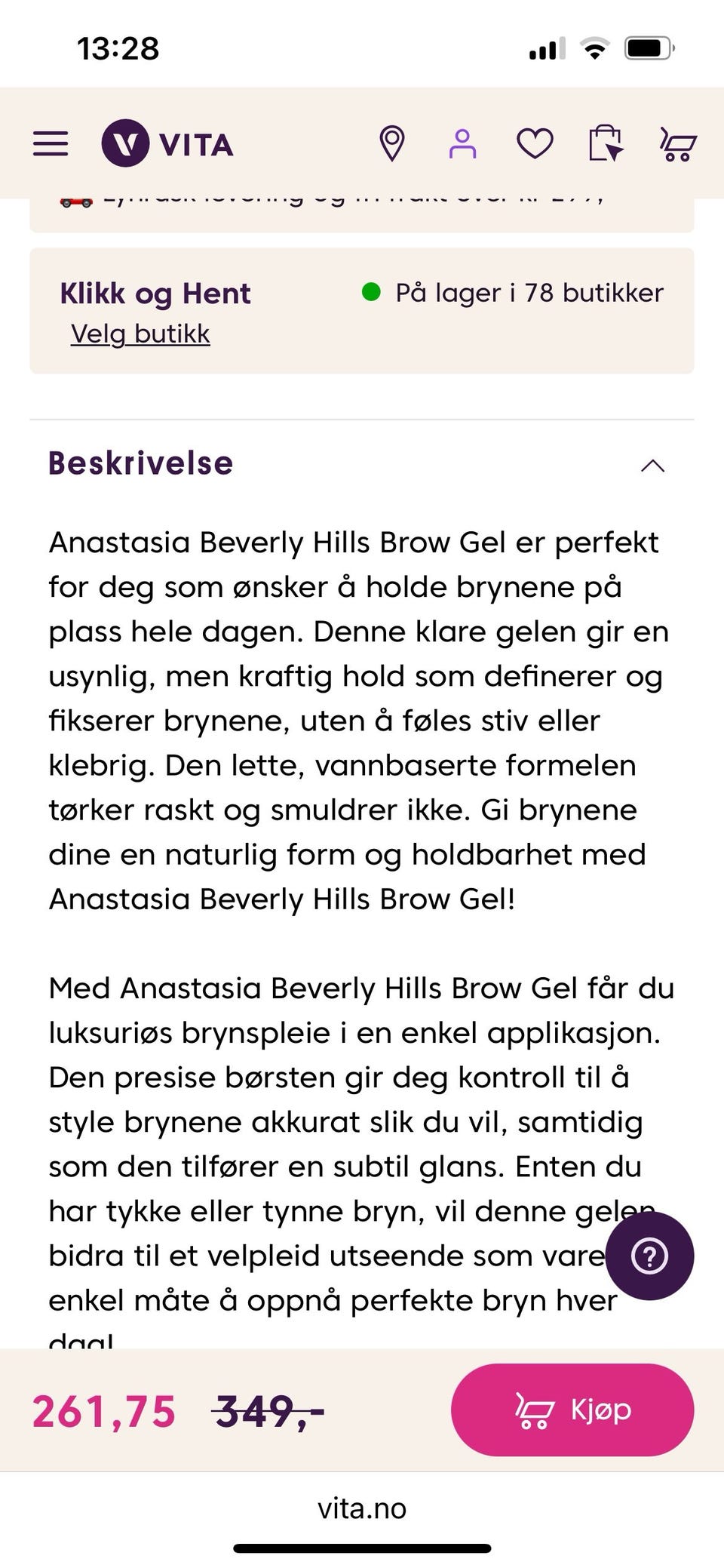Open the click-and-collect bag icon

(x=606, y=143)
